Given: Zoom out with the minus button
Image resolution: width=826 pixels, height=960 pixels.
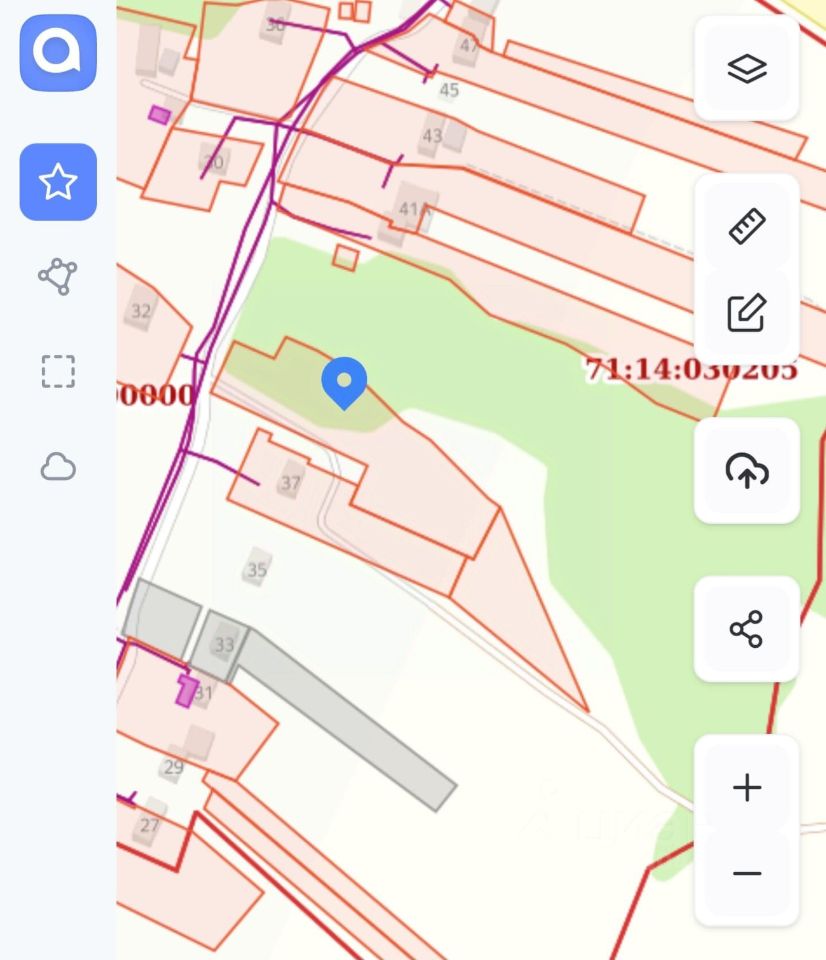Looking at the screenshot, I should click(x=746, y=874).
